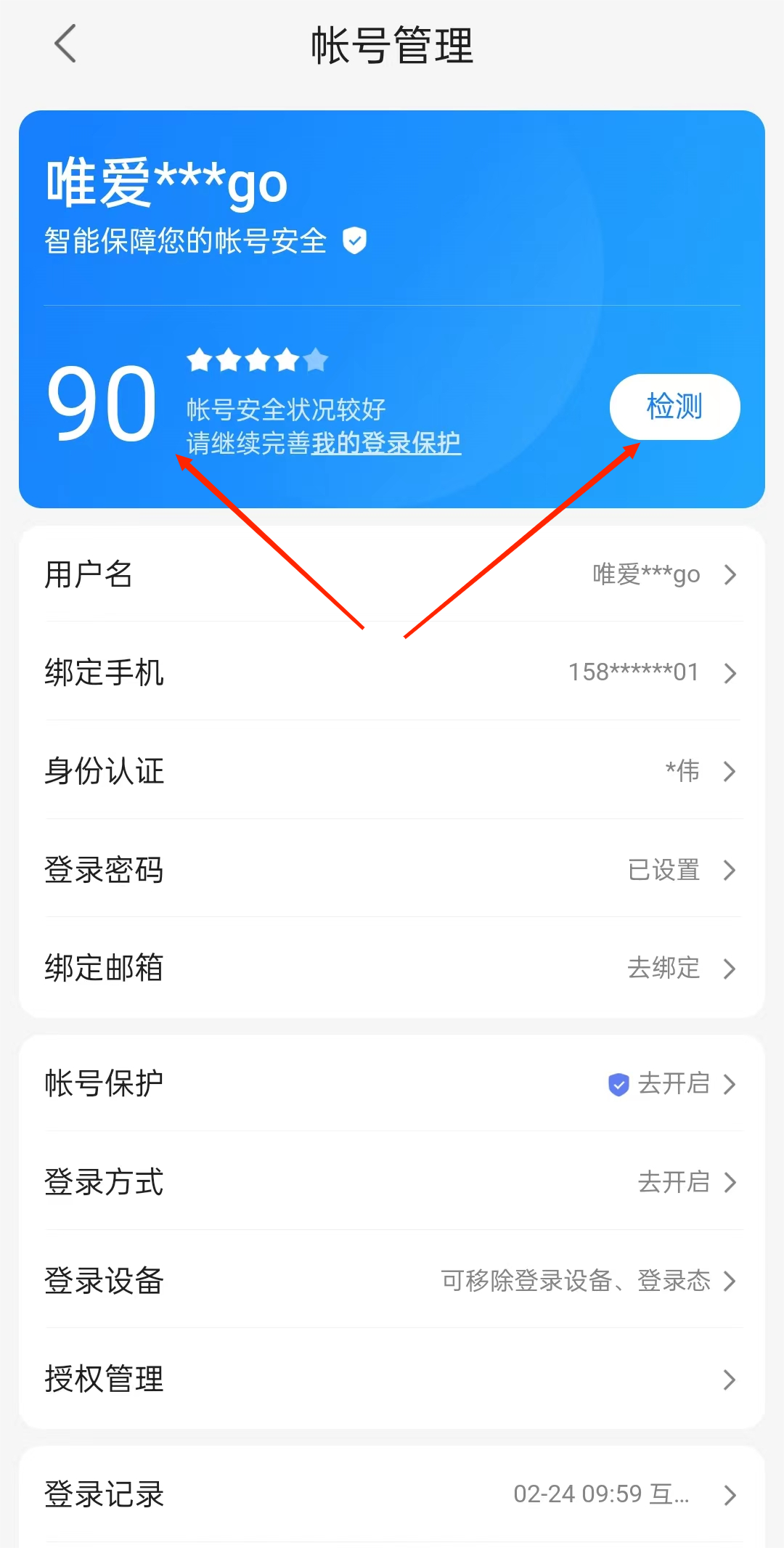Open 身份认证 row
784x1548 pixels.
point(392,771)
